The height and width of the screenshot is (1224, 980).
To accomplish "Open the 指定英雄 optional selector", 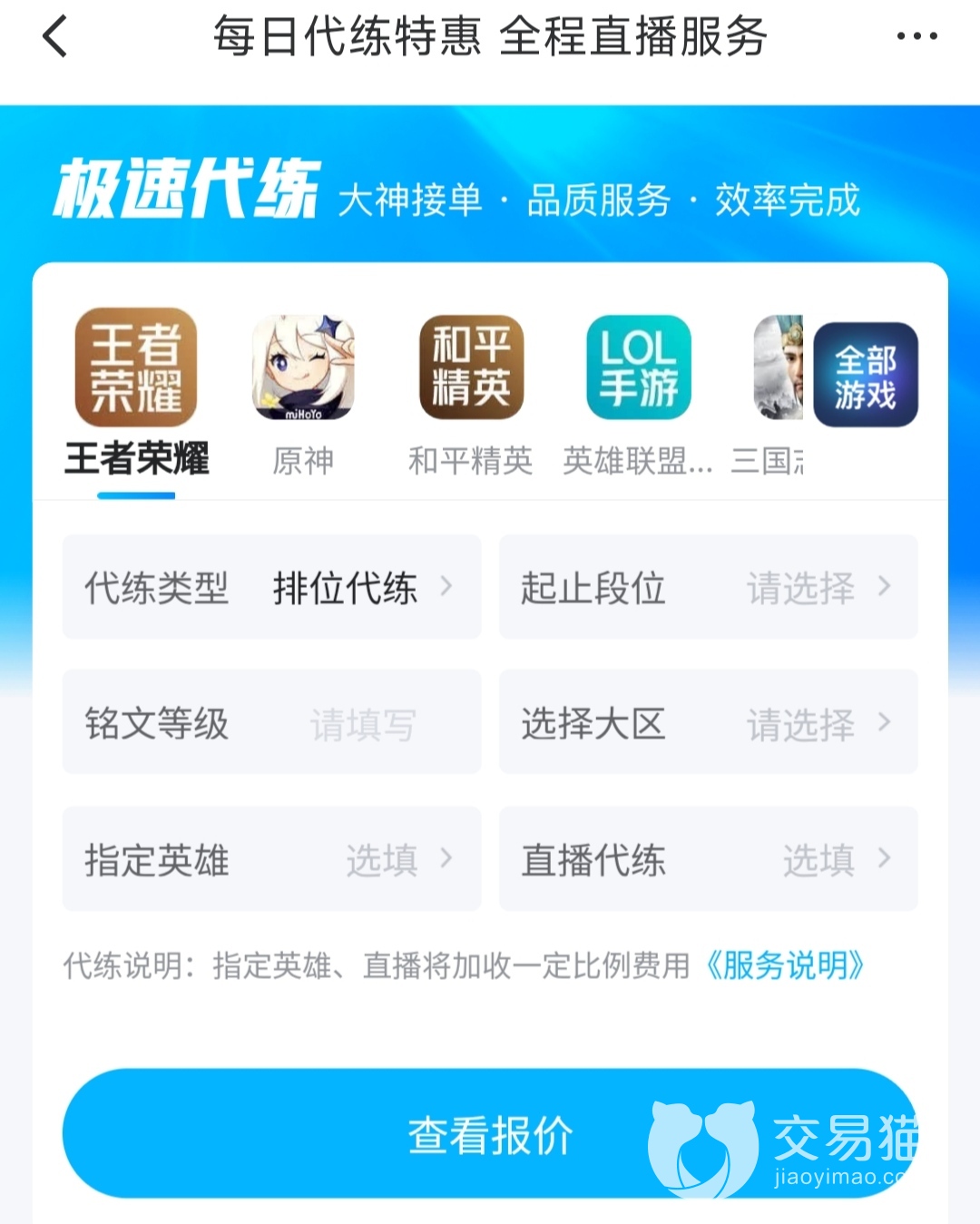I will [x=270, y=859].
